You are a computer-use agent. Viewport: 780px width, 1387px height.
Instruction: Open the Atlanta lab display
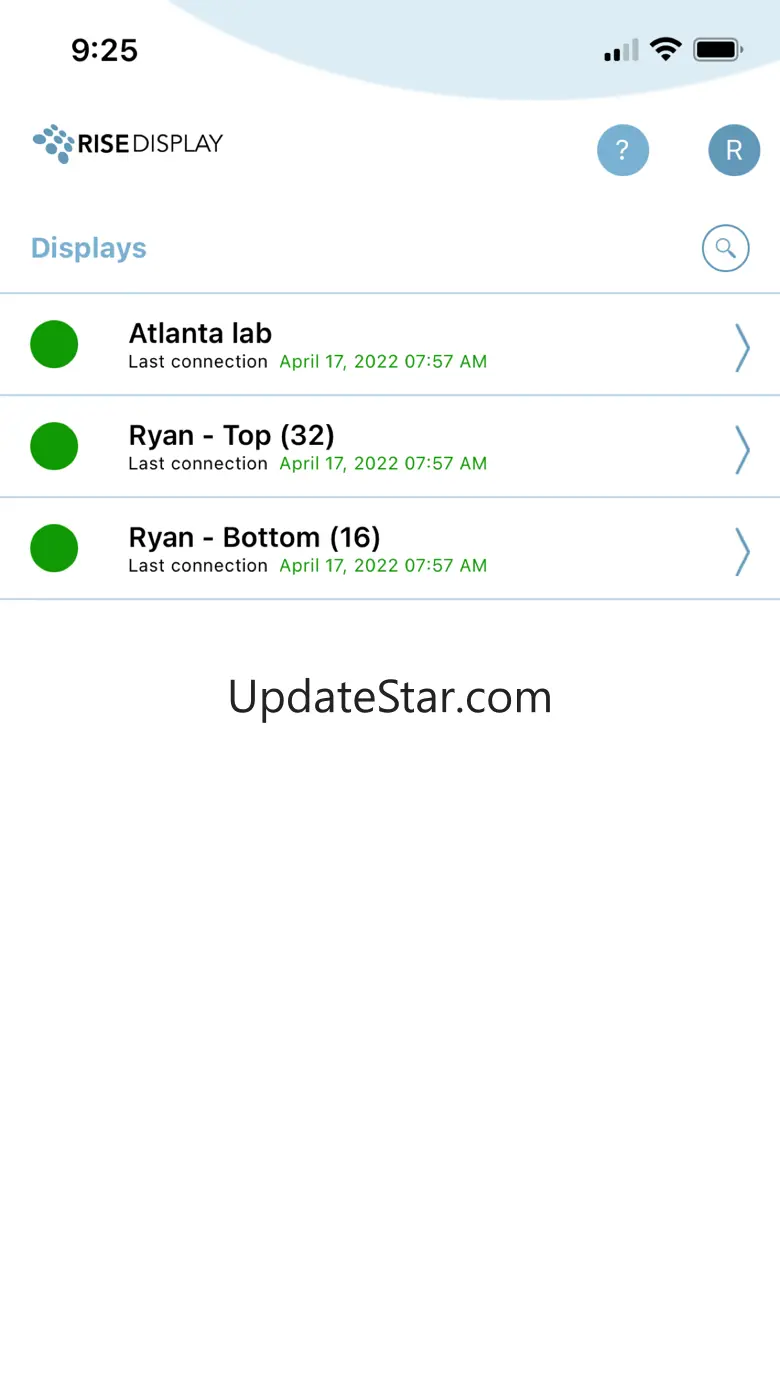coord(389,345)
